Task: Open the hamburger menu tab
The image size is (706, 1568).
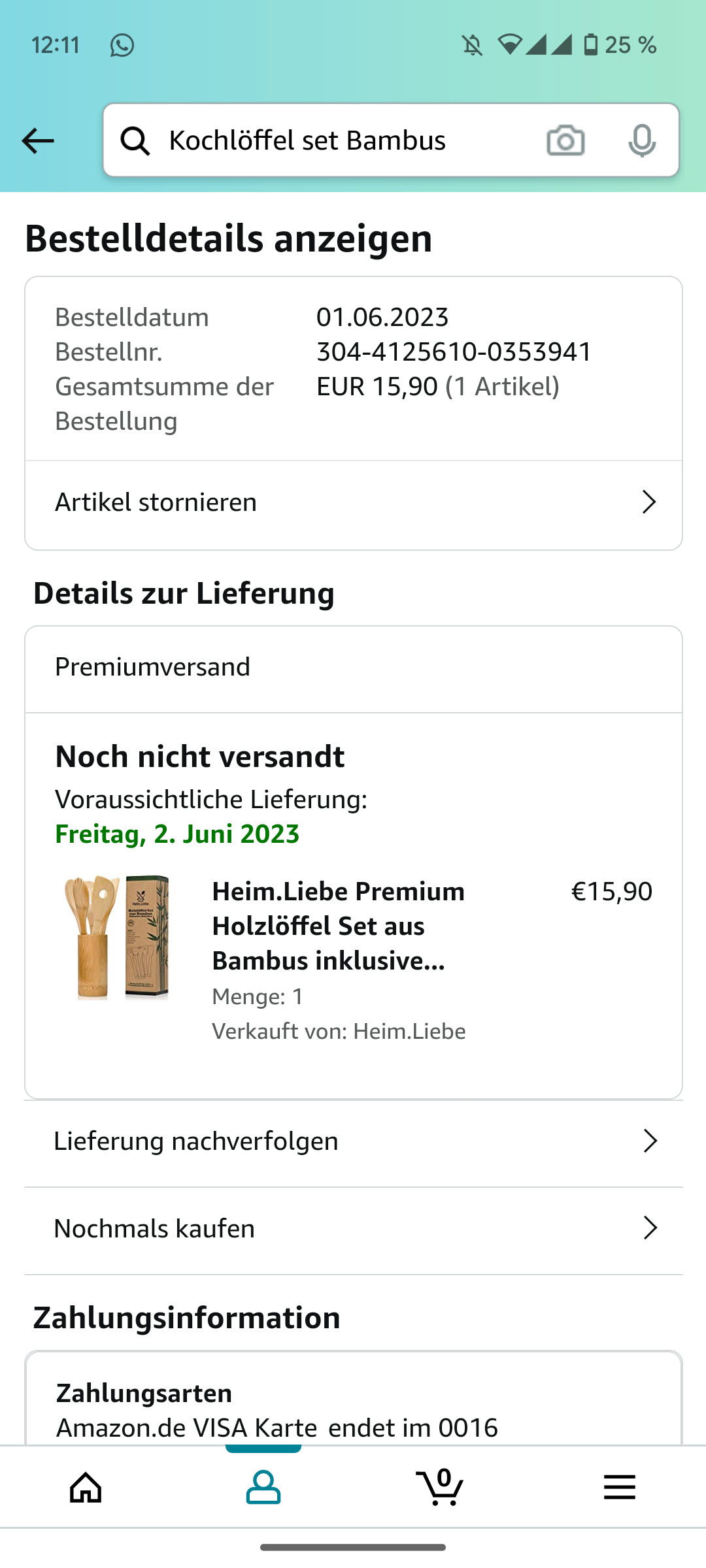Action: coord(619,1488)
